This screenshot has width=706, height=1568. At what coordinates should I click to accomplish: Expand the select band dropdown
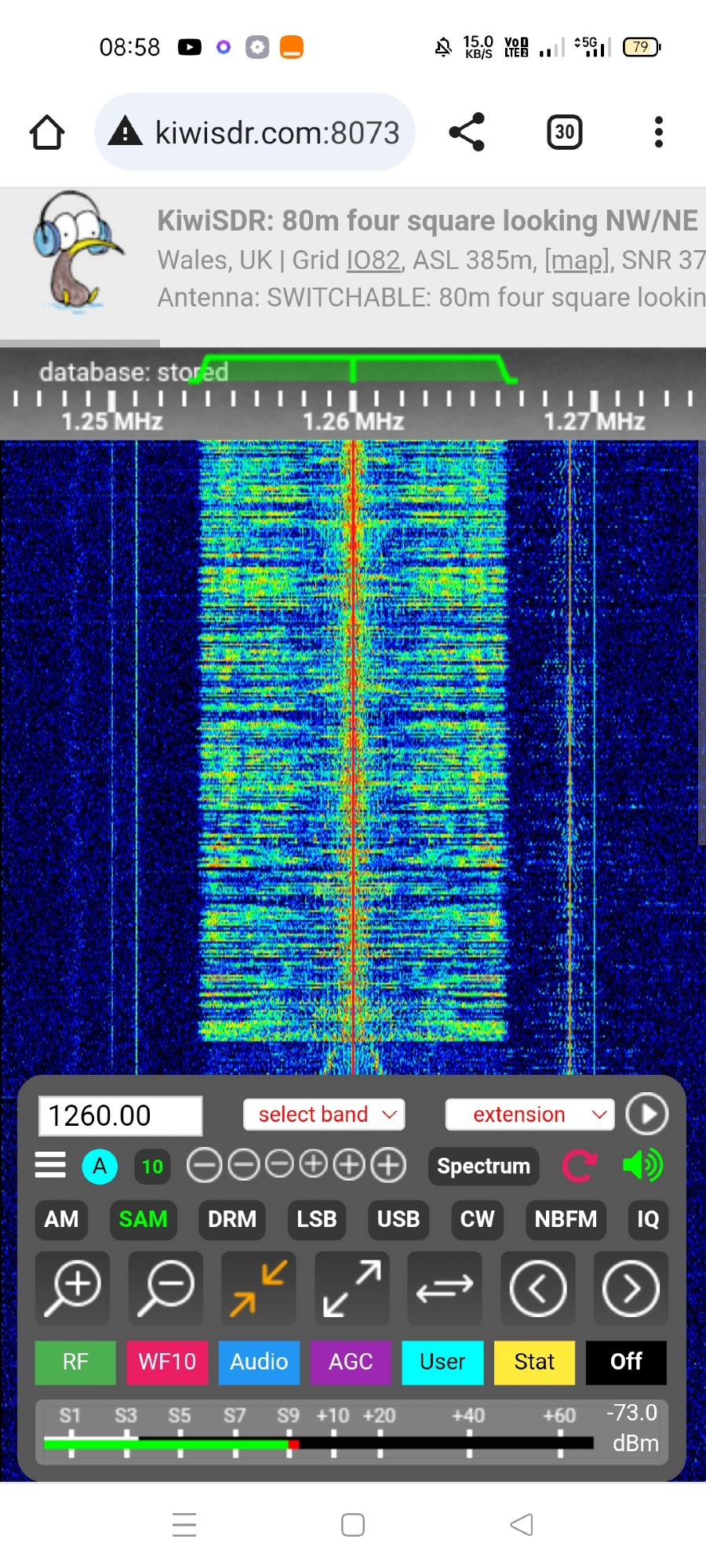click(x=324, y=1115)
